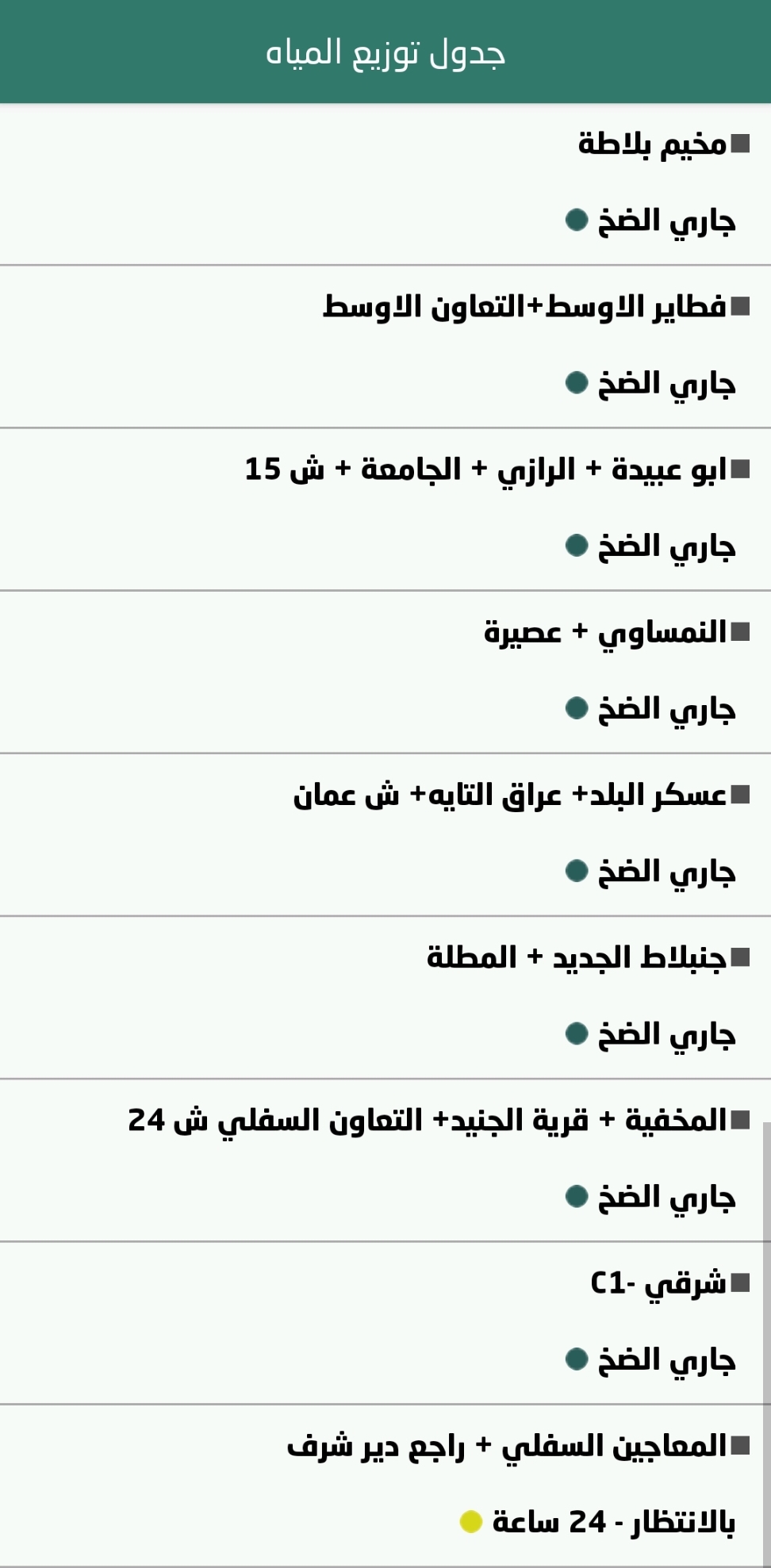The height and width of the screenshot is (1568, 771).
Task: Open the المخفية + قرية الجنيد row
Action: [427, 1120]
